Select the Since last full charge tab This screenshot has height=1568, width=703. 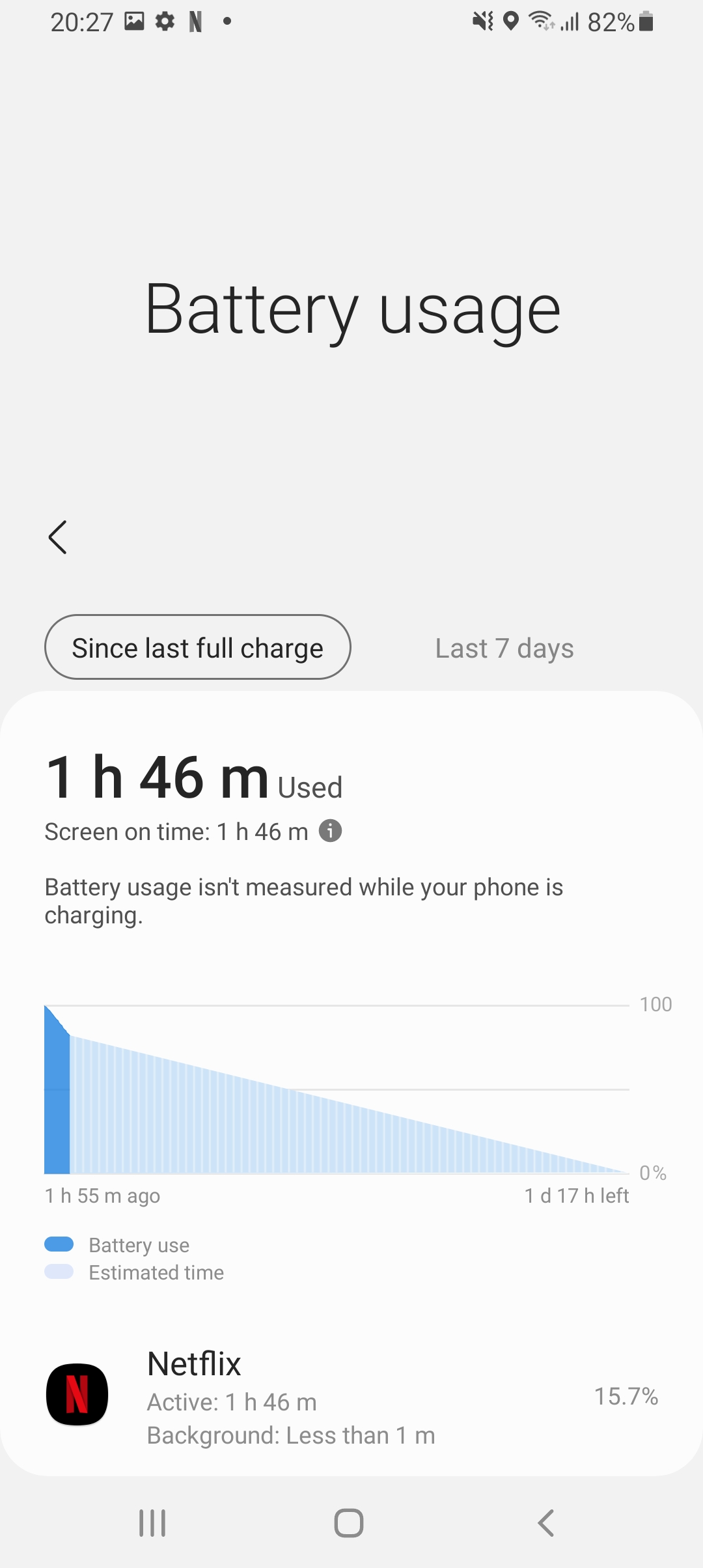[197, 647]
